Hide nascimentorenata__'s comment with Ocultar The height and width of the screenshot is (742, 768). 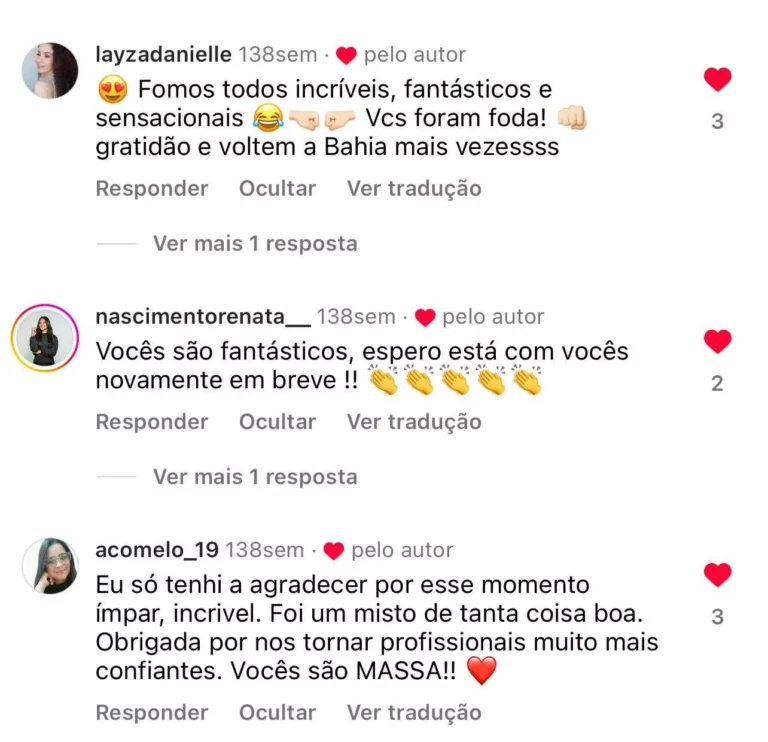coord(277,422)
